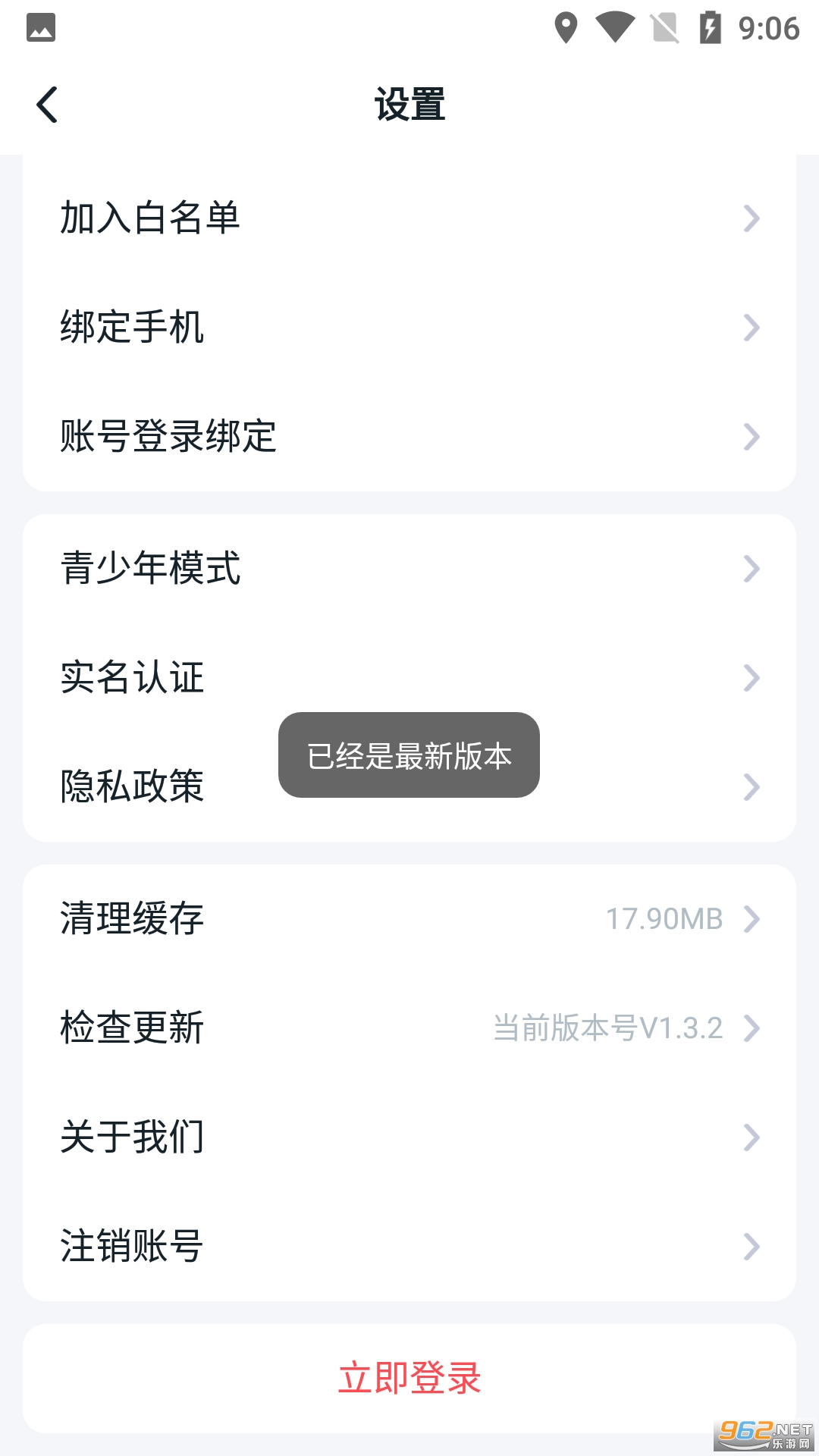
Task: Open 关于我们 page
Action: point(409,1137)
